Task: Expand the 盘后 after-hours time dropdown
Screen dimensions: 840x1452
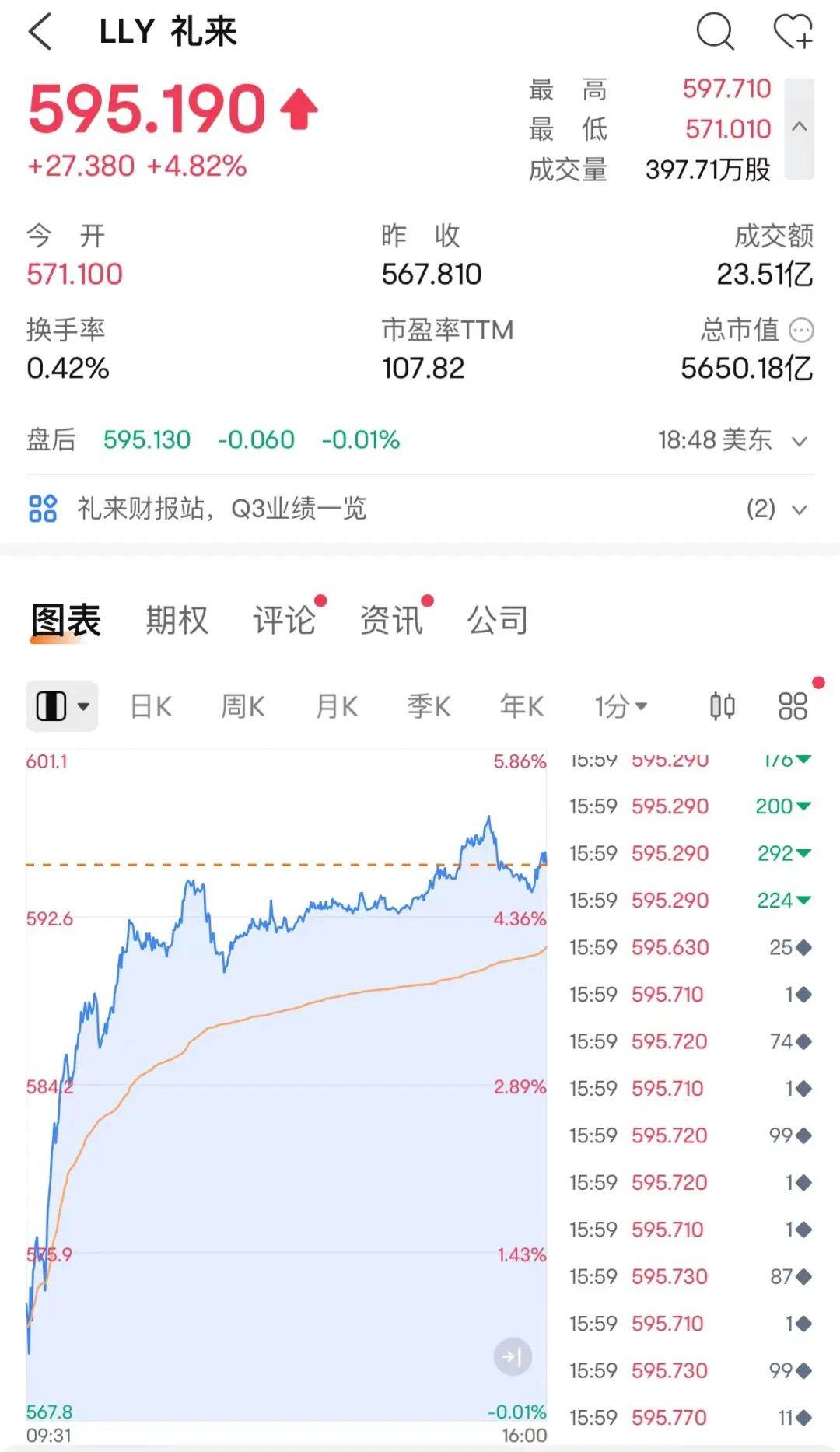Action: [799, 442]
